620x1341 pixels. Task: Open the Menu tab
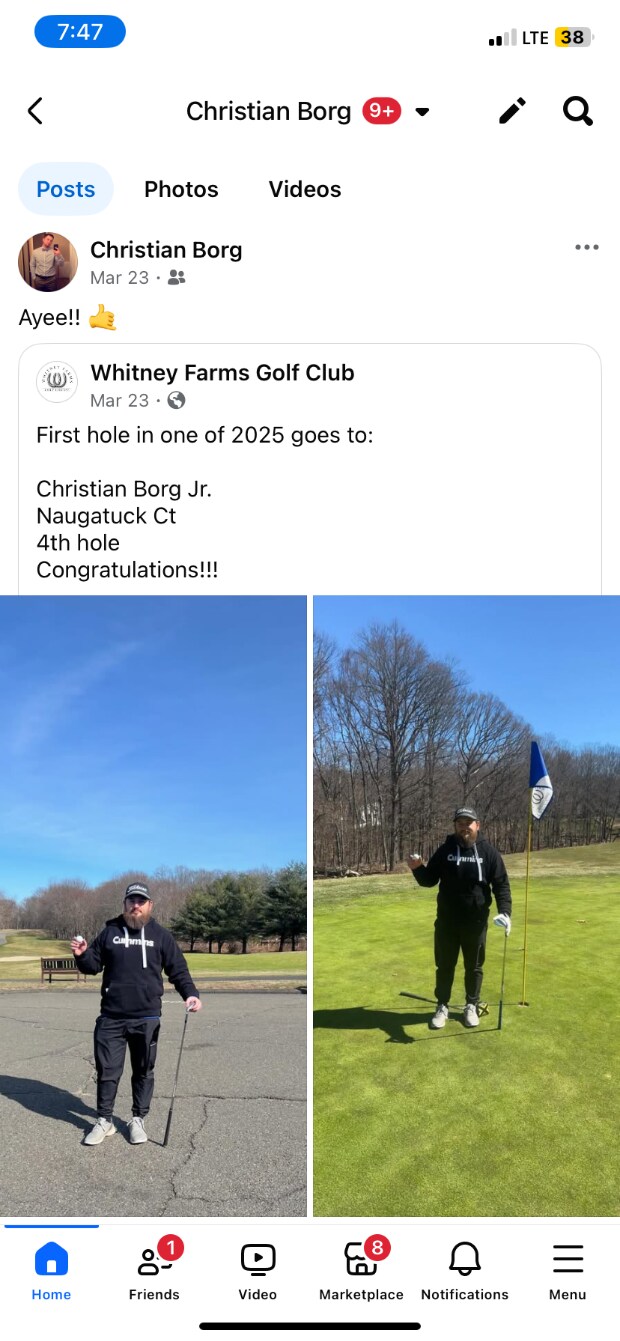pyautogui.click(x=567, y=1270)
